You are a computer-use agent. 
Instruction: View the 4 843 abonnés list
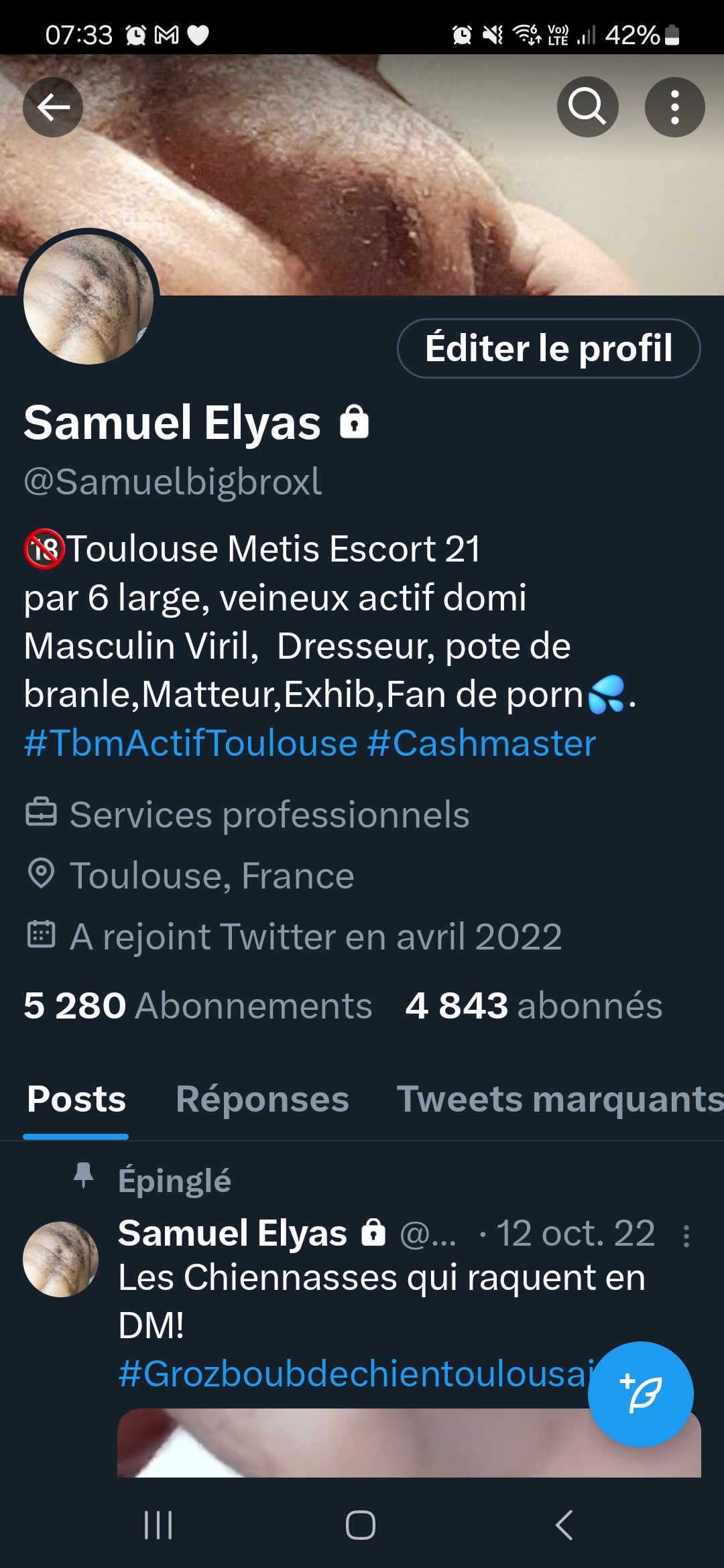[x=534, y=1005]
